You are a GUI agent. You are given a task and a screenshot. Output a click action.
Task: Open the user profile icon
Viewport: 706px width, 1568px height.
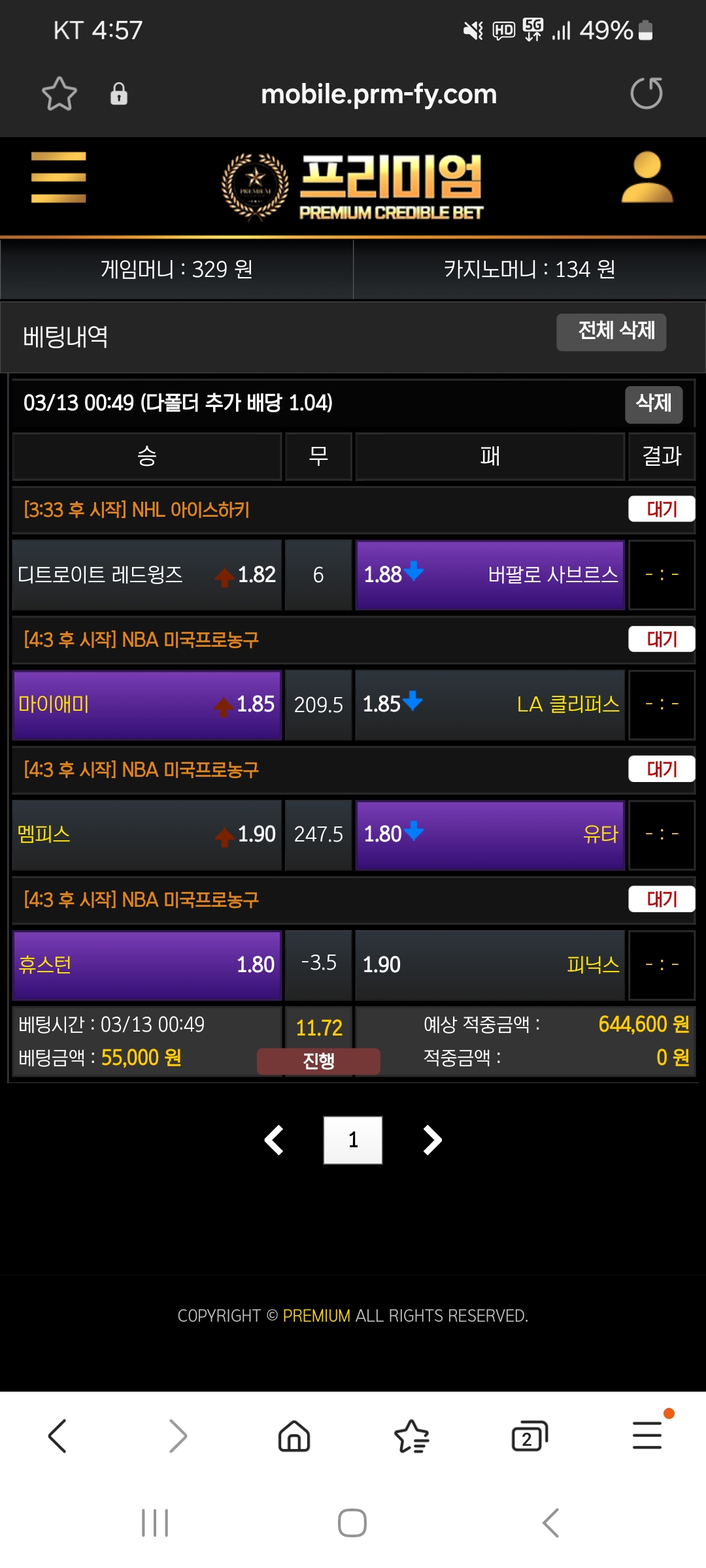(647, 177)
